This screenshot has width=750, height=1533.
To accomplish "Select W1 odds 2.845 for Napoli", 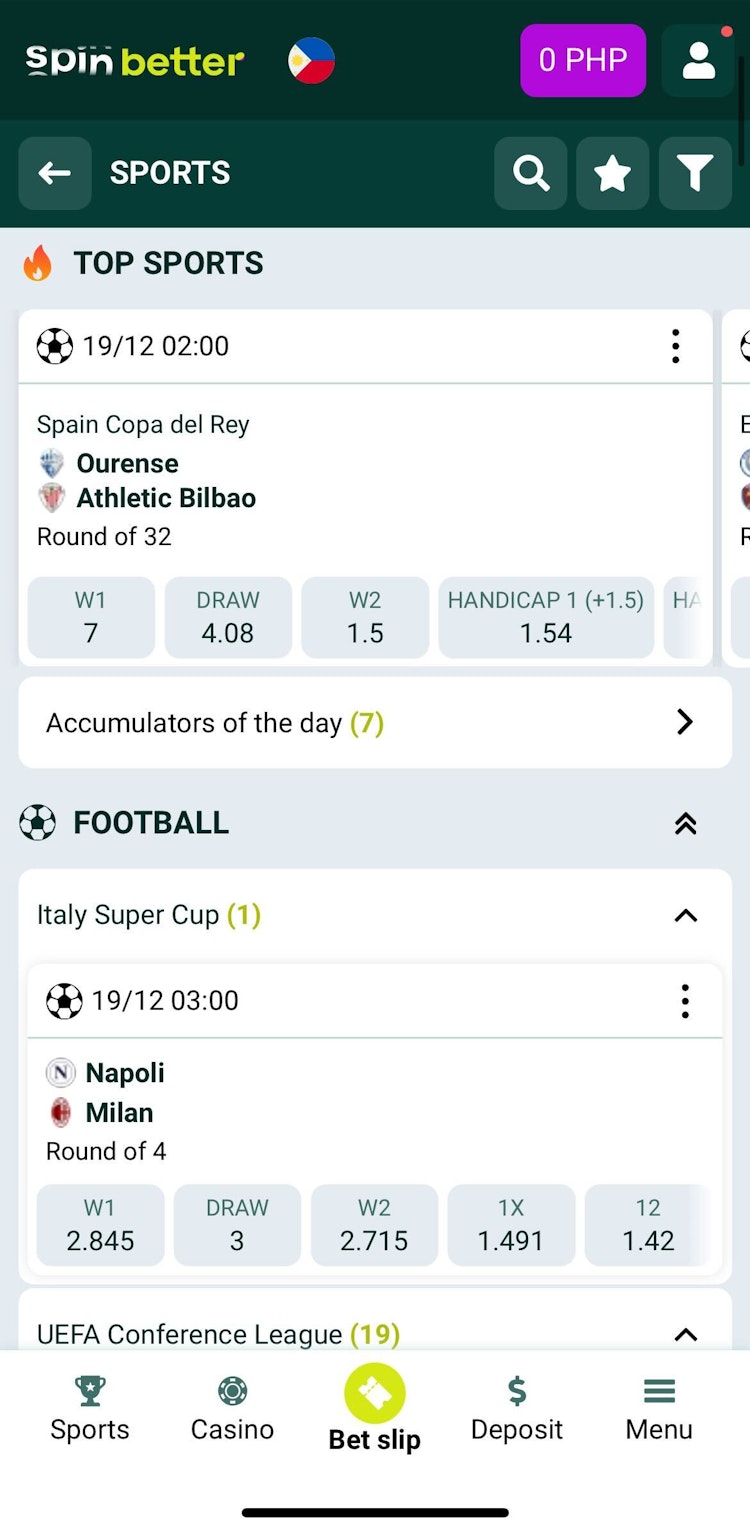I will (100, 1225).
